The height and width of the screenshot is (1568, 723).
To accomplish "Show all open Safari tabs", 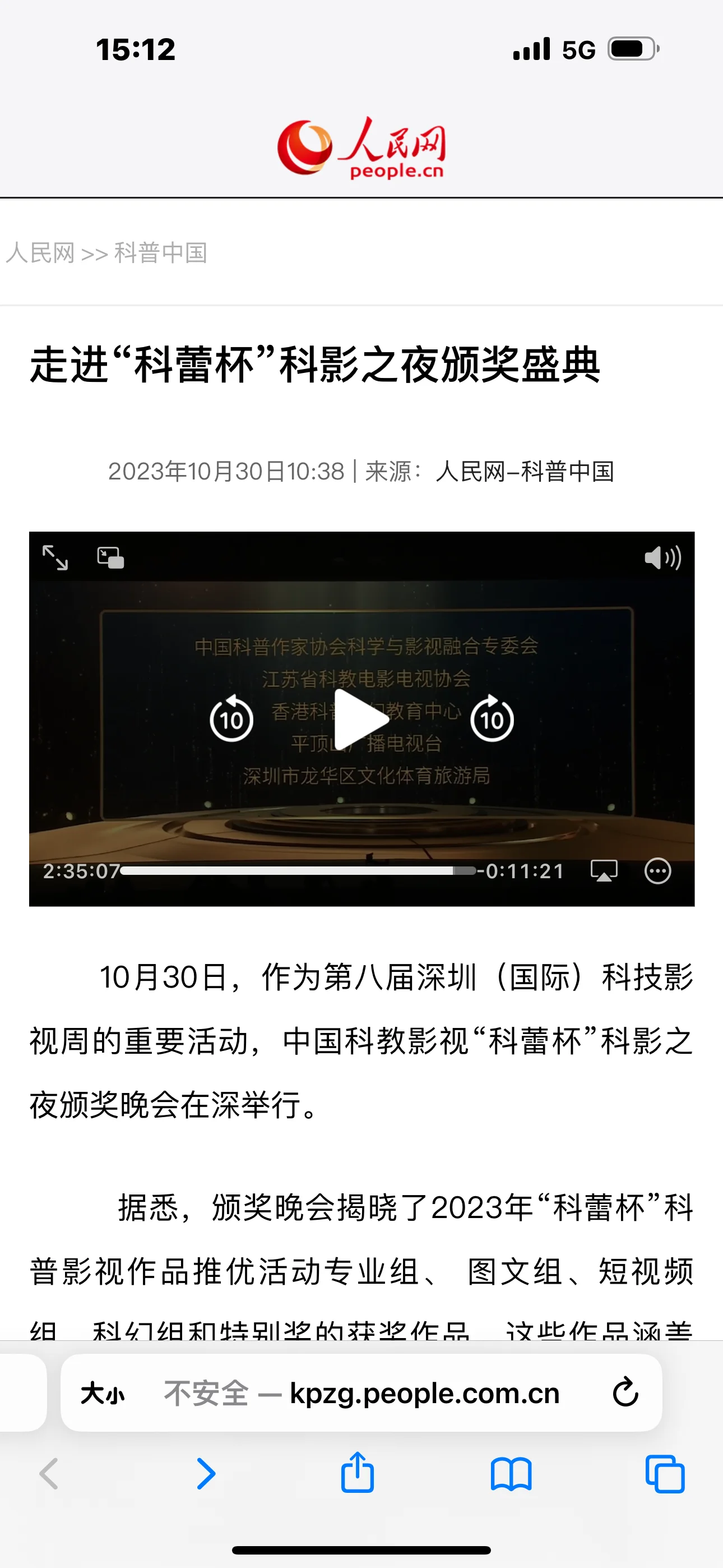I will pos(665,1474).
